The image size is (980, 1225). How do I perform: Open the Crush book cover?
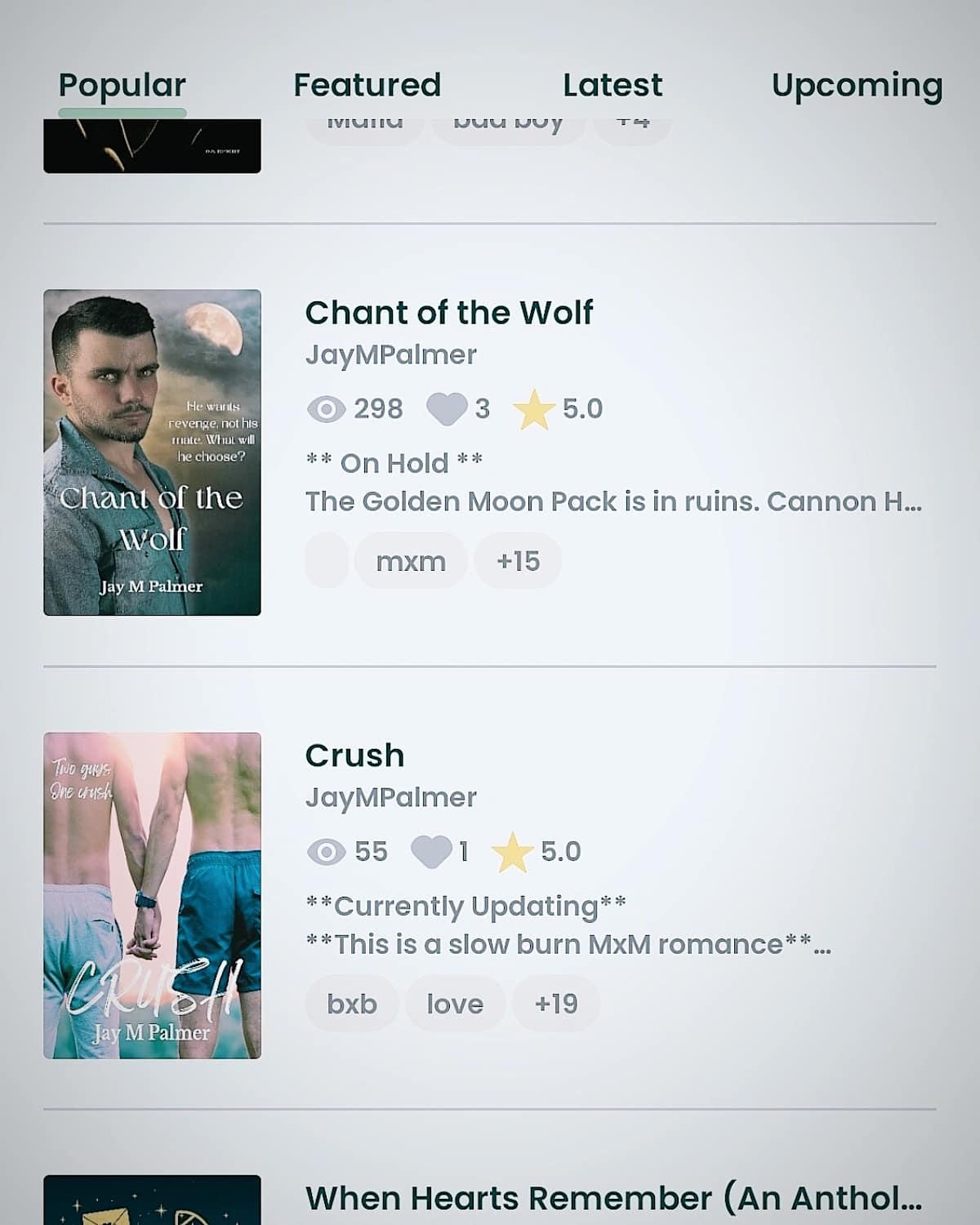[152, 896]
